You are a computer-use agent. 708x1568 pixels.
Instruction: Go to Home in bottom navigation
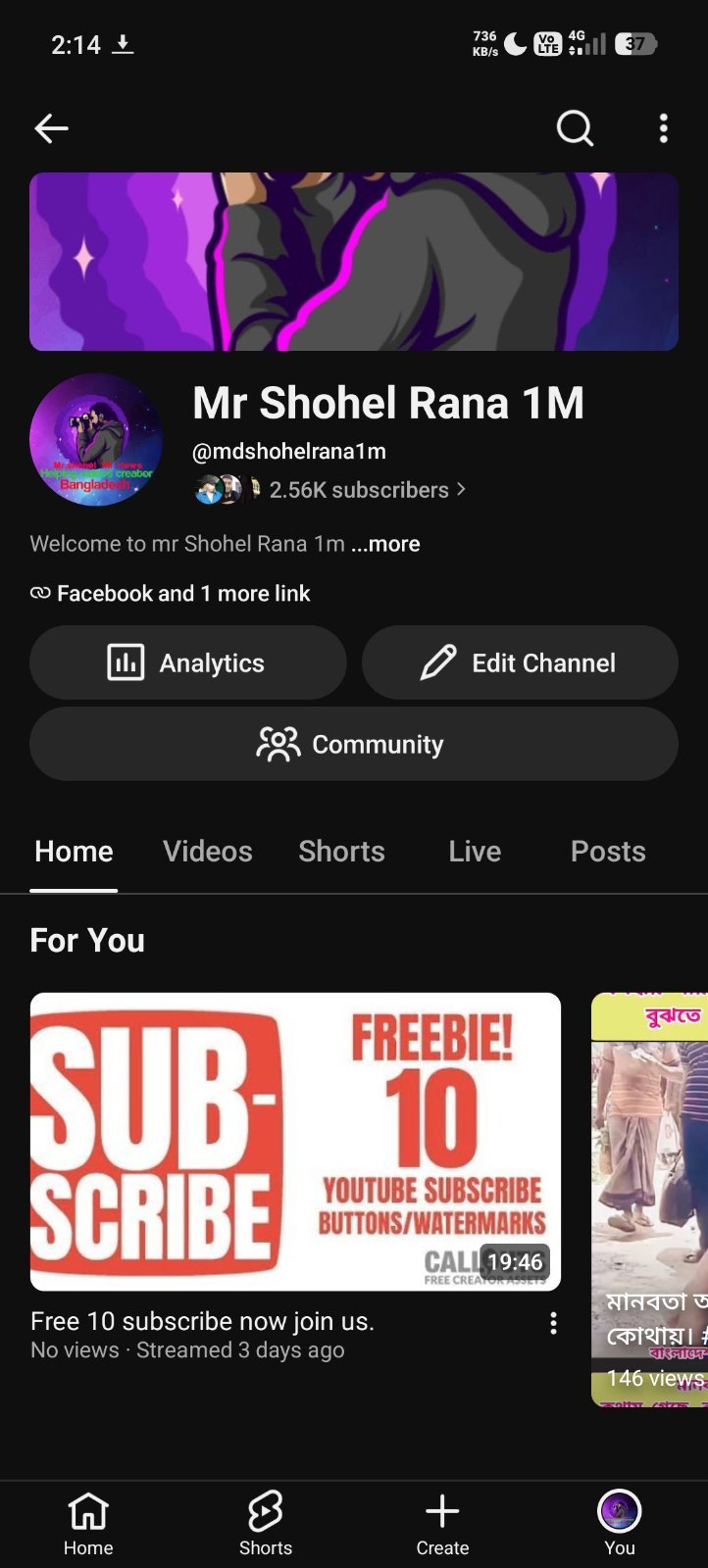88,1524
